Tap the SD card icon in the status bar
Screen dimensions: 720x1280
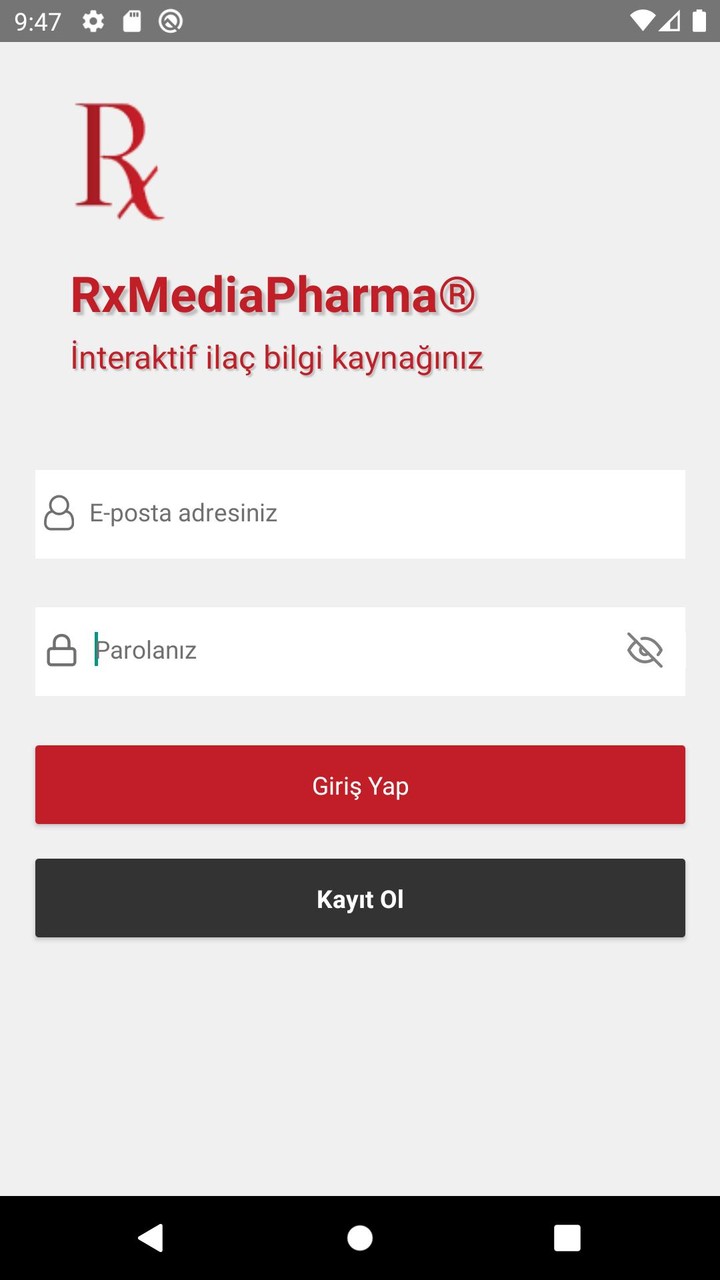click(131, 20)
